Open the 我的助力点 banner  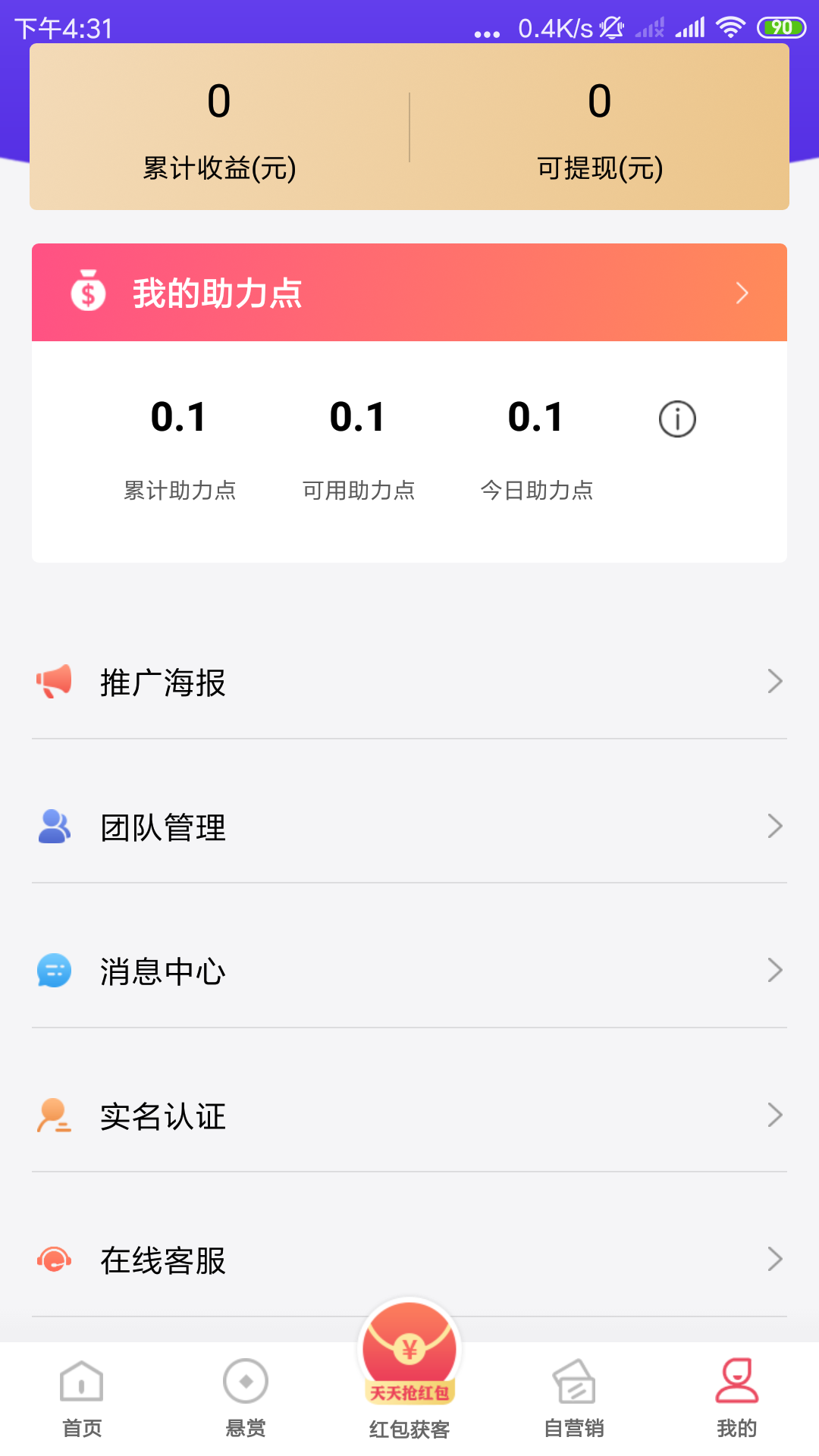click(x=409, y=293)
